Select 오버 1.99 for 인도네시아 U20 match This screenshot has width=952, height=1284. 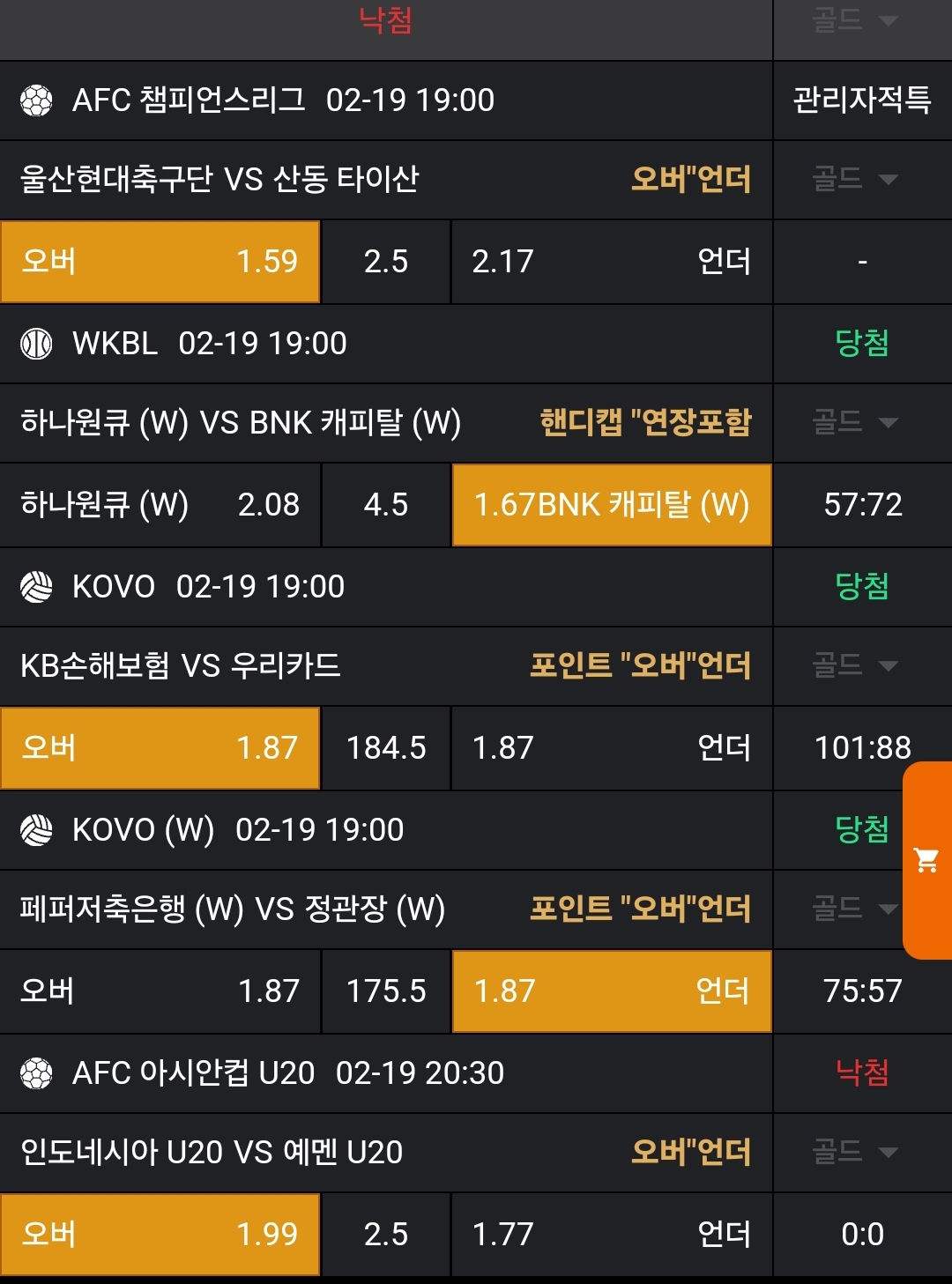(160, 1235)
